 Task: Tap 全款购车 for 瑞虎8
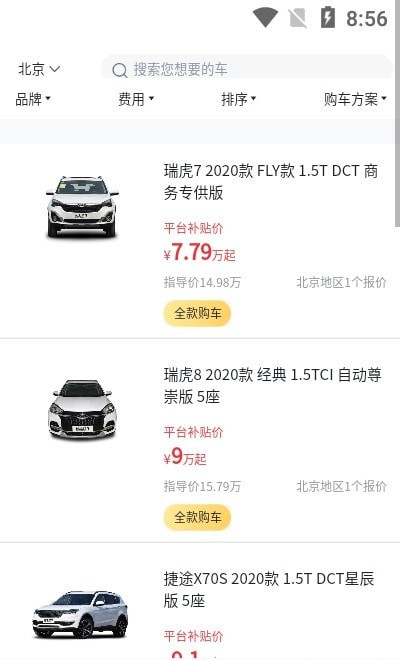pyautogui.click(x=197, y=517)
